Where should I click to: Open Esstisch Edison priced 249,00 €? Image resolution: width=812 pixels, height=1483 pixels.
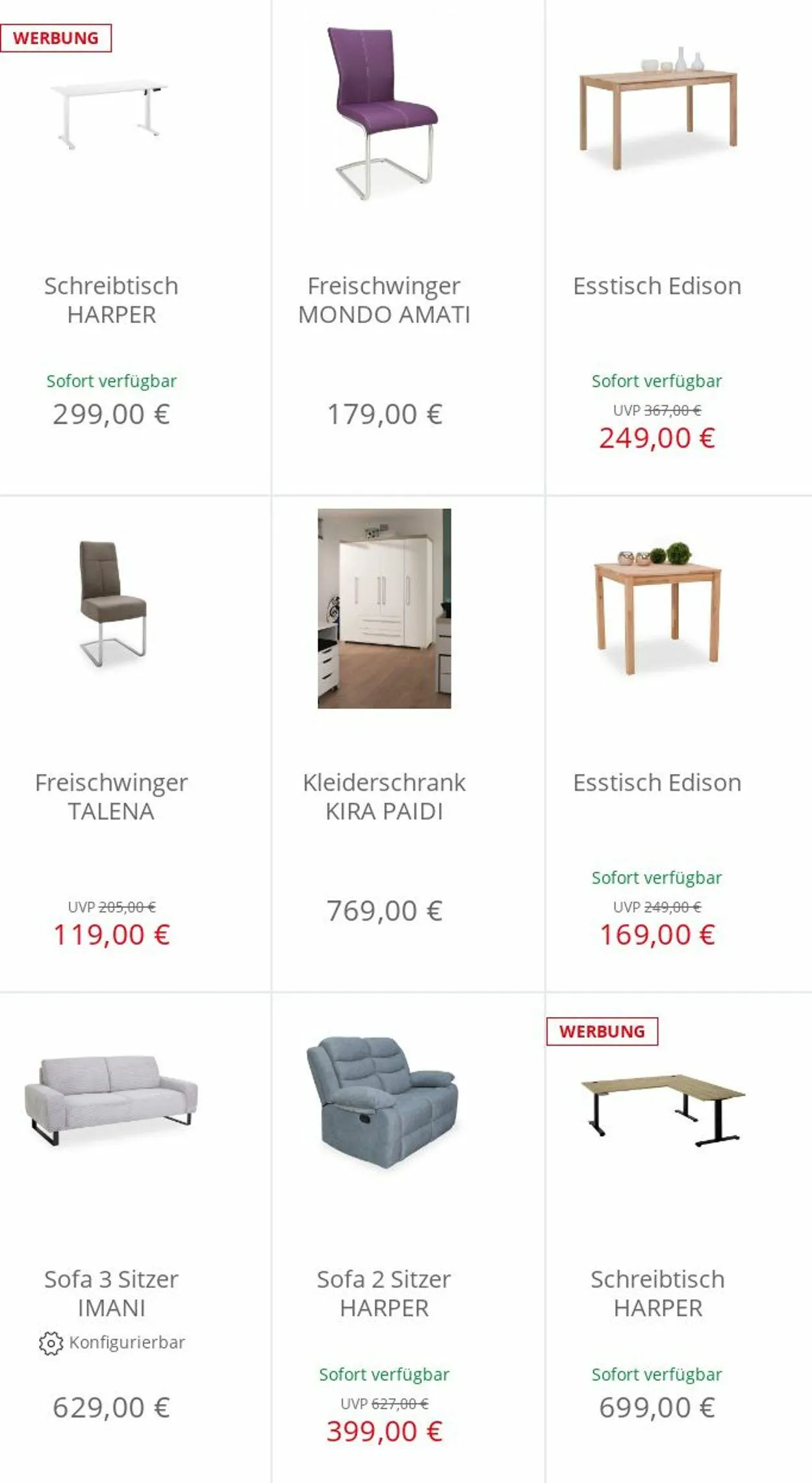(657, 286)
